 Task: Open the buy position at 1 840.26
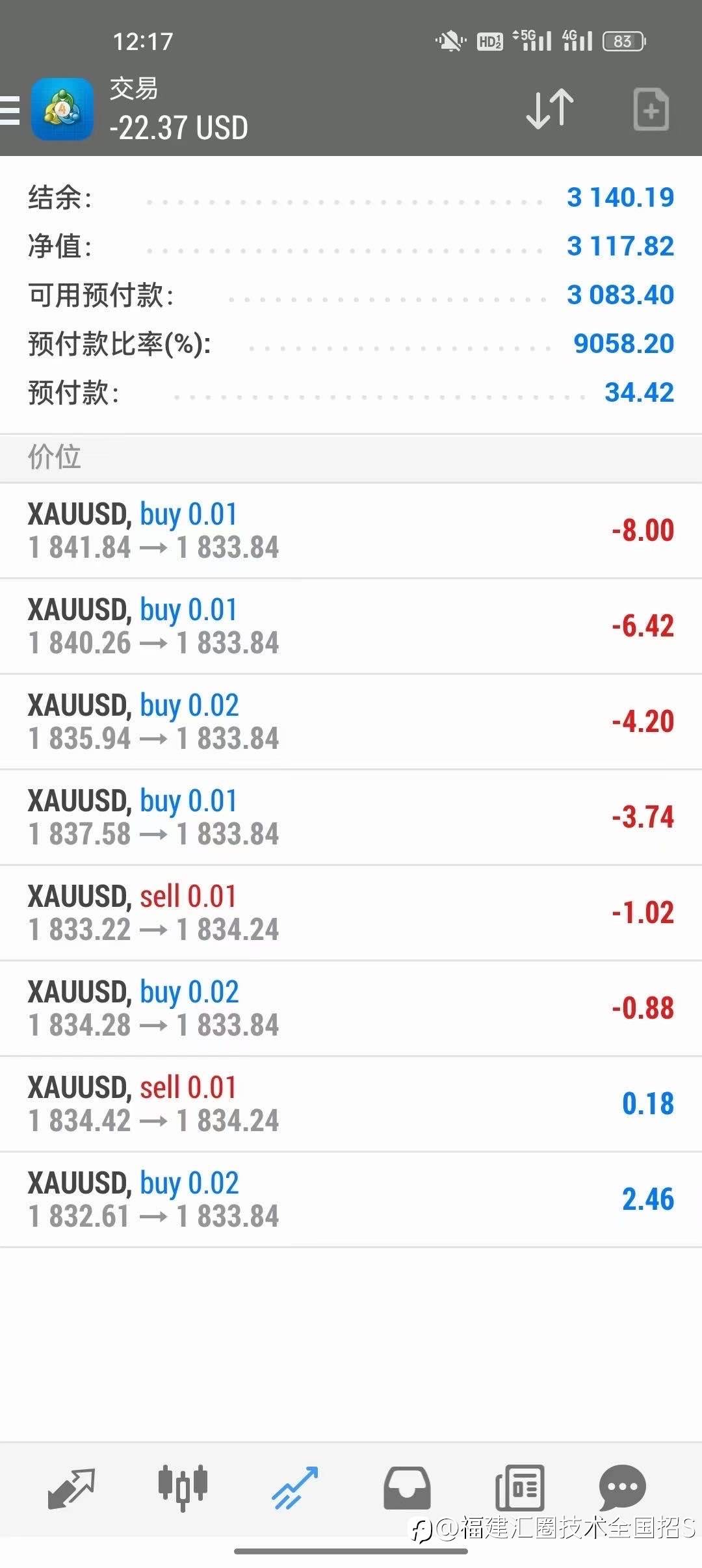(x=351, y=626)
